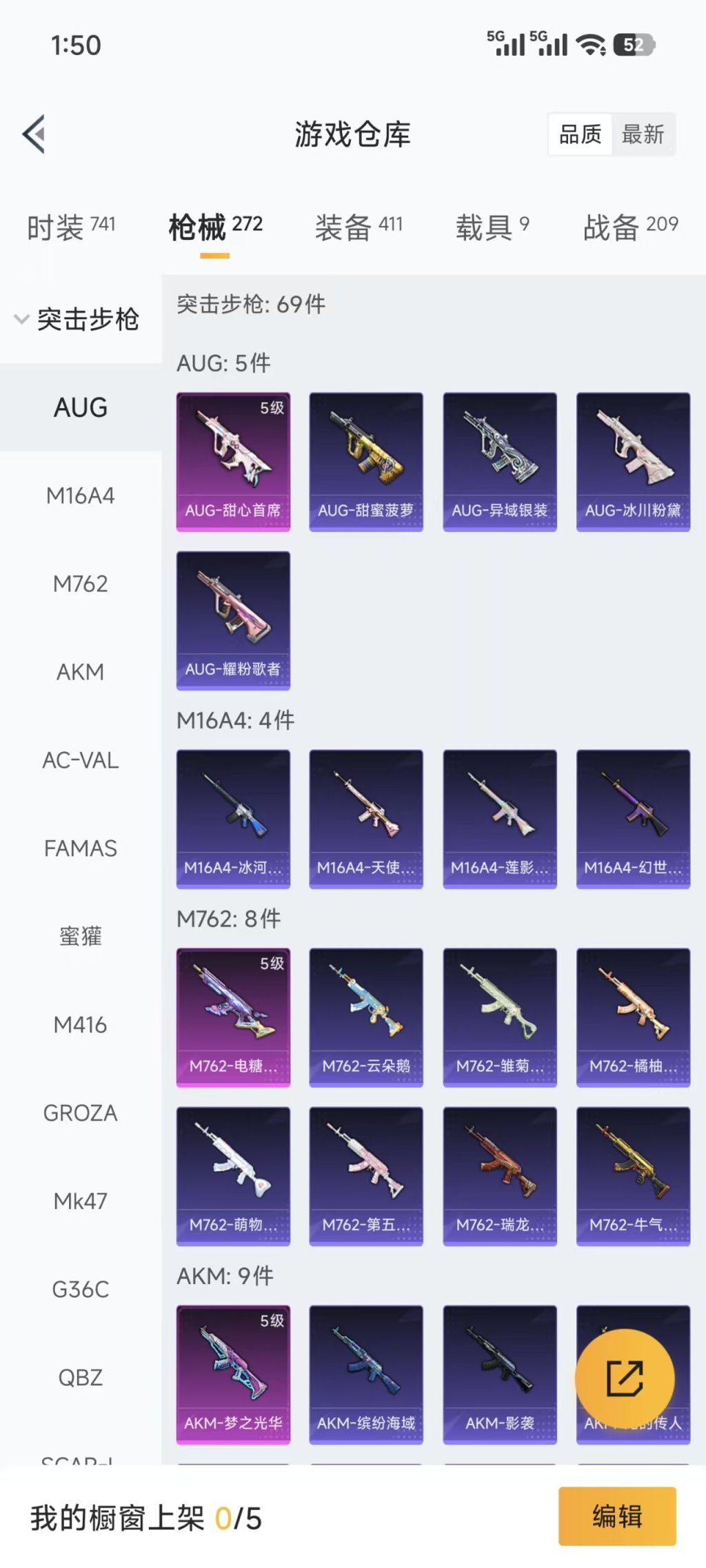Switch to the 时装 tab
This screenshot has height=1568, width=706.
click(x=71, y=227)
